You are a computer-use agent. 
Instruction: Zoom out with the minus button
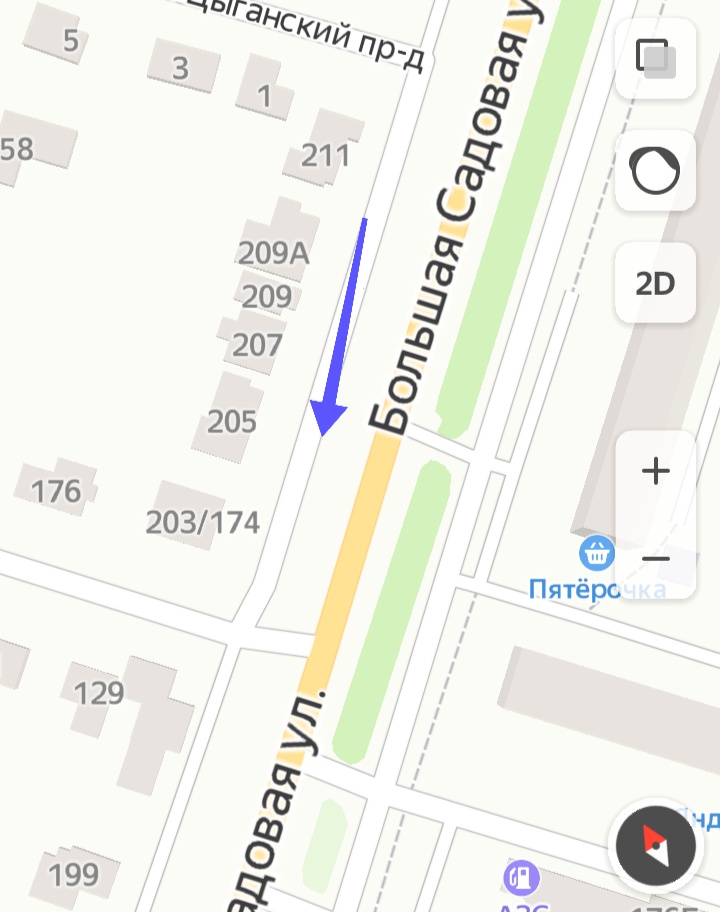pos(655,559)
